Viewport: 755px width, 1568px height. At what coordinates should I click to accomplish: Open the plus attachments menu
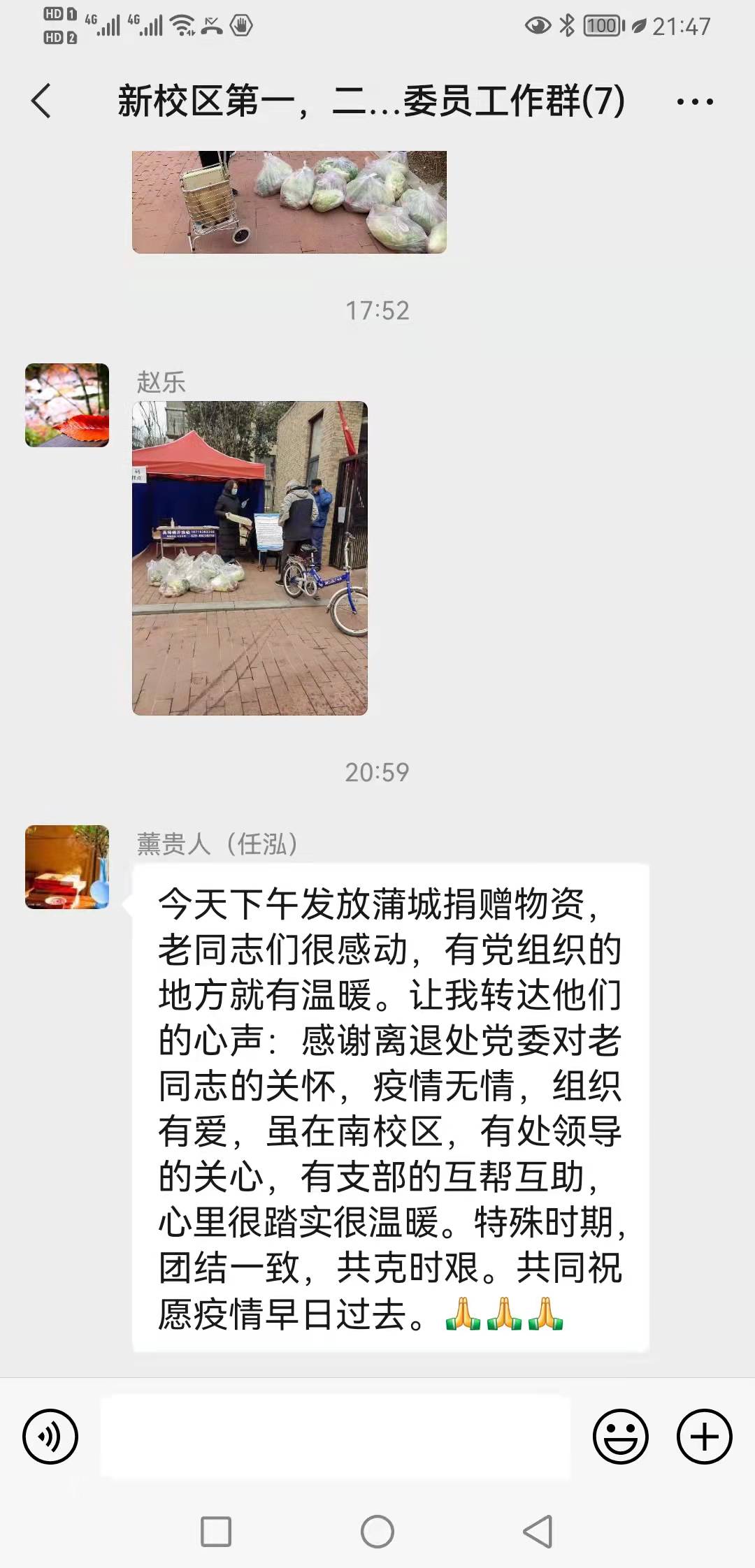[704, 1437]
